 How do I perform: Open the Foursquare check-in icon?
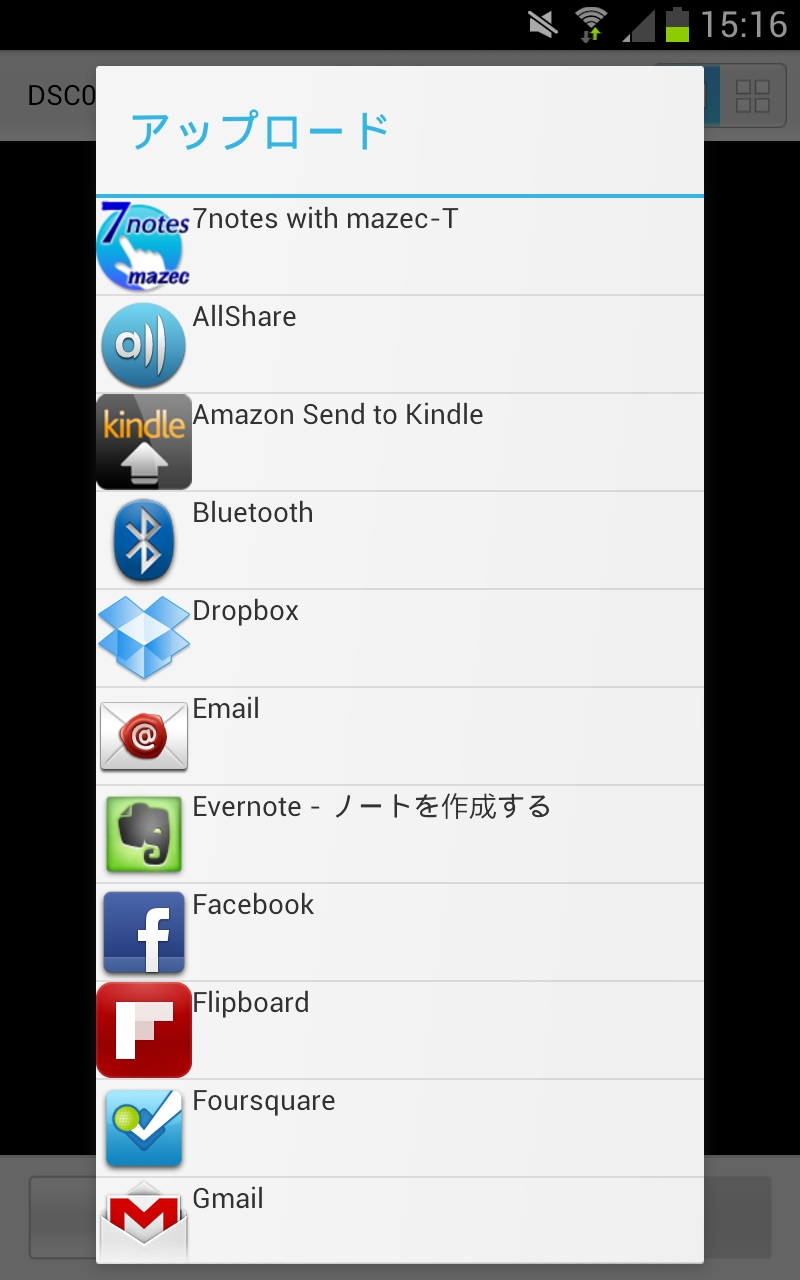coord(143,1127)
